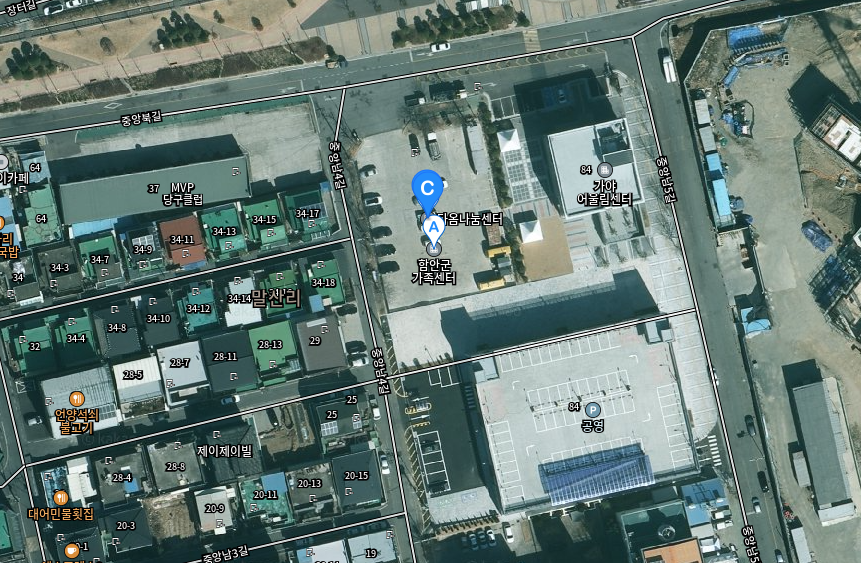Screen dimensions: 861x563
Task: Tap the 함안군 가족센터 place marker
Action: (x=433, y=247)
